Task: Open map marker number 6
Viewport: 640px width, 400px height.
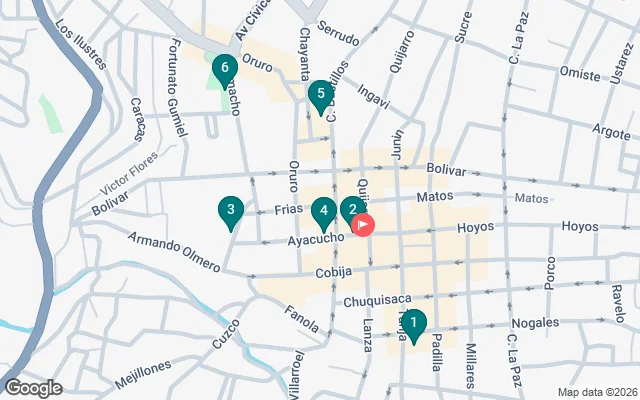Action: pos(225,68)
